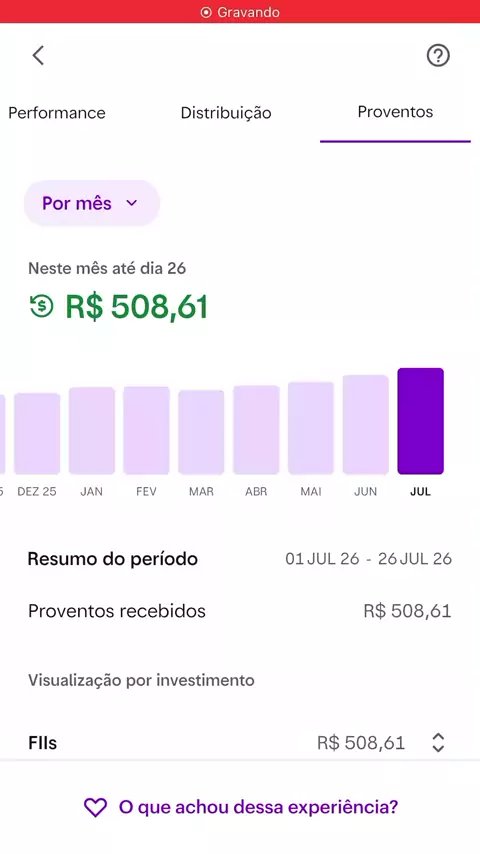Image resolution: width=480 pixels, height=854 pixels.
Task: Expand the FIIs investment row
Action: [x=240, y=743]
